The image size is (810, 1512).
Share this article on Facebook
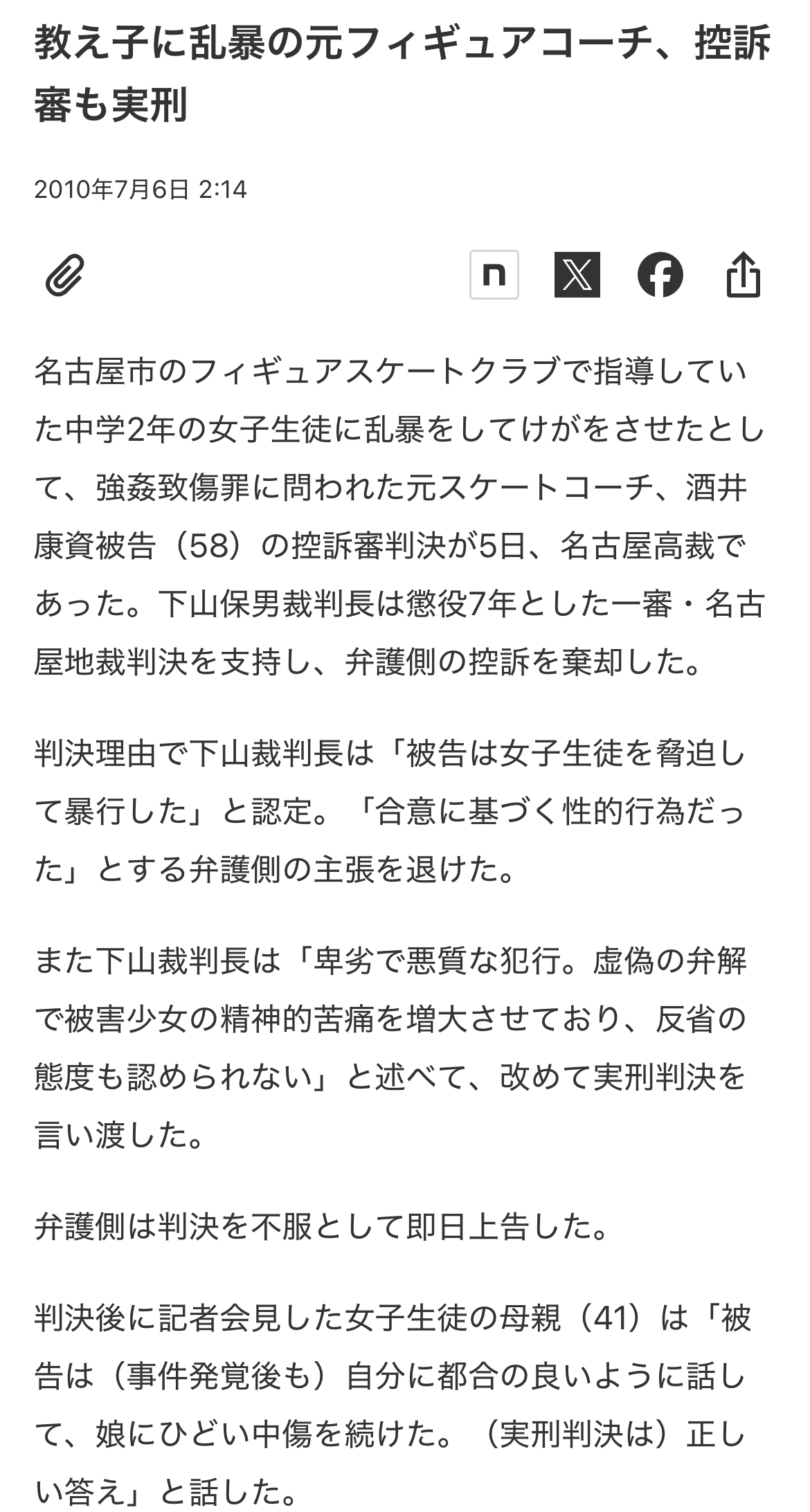coord(660,275)
